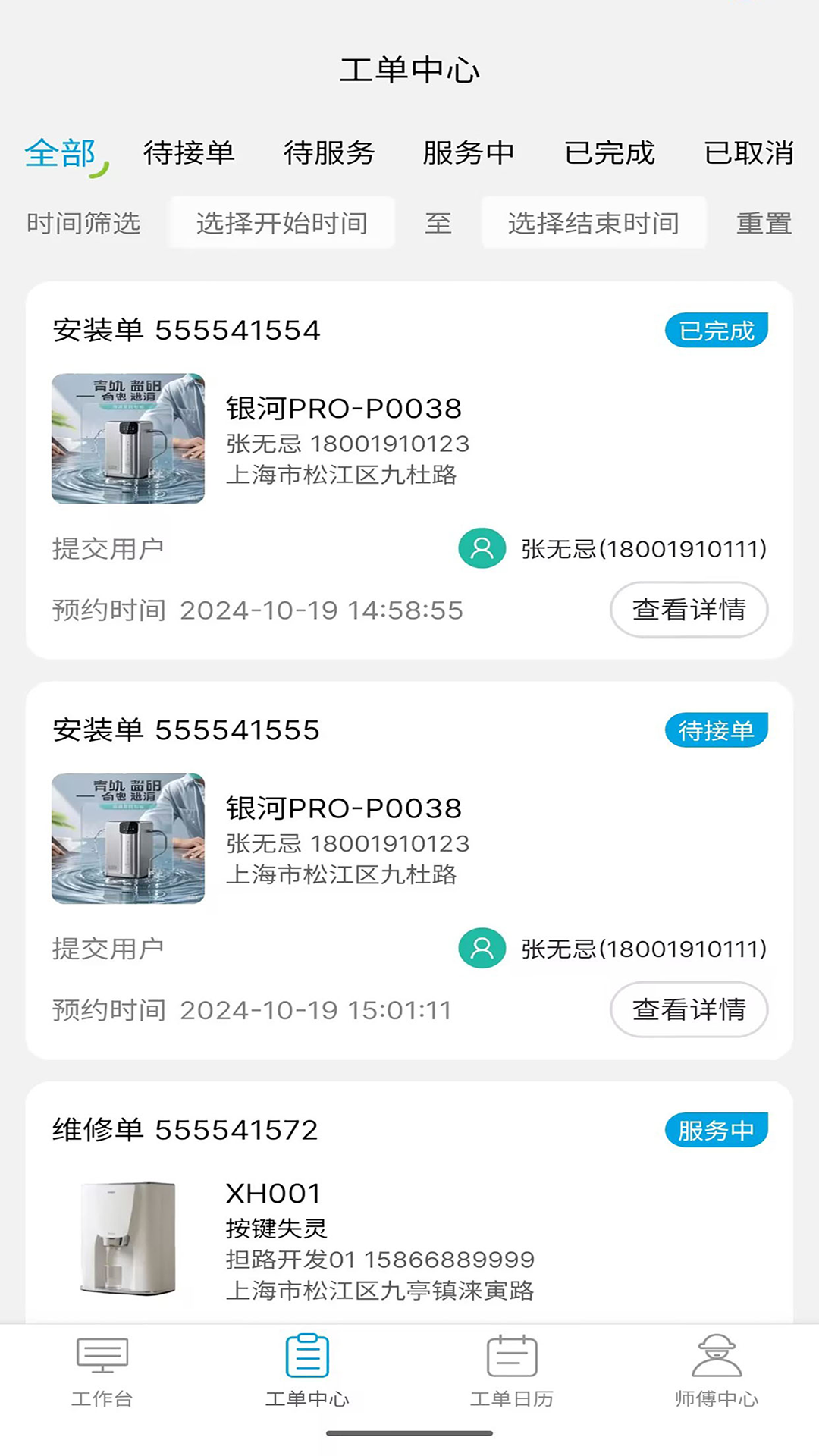Viewport: 819px width, 1456px height.
Task: Open the 已完成 tab
Action: 609,153
